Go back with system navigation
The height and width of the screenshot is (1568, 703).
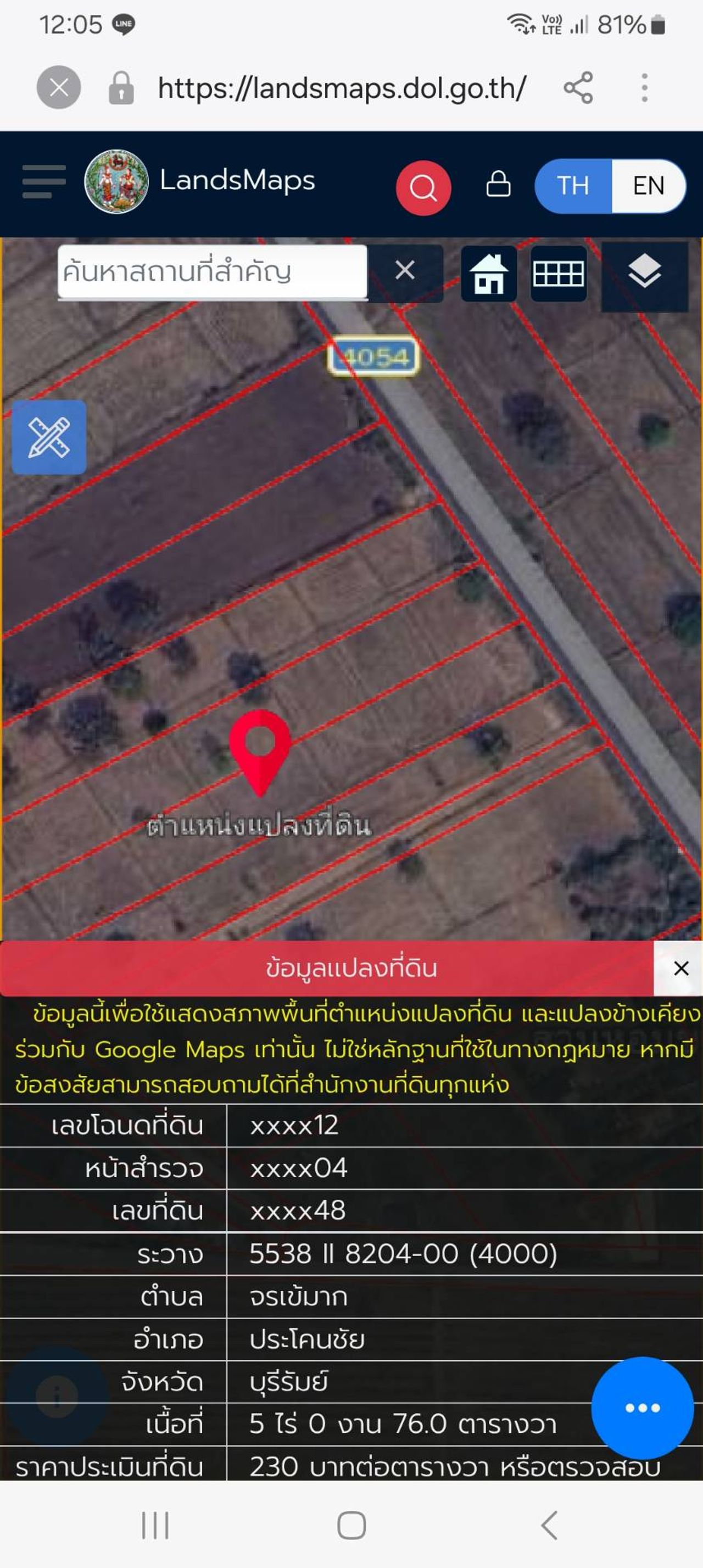pos(549,1525)
